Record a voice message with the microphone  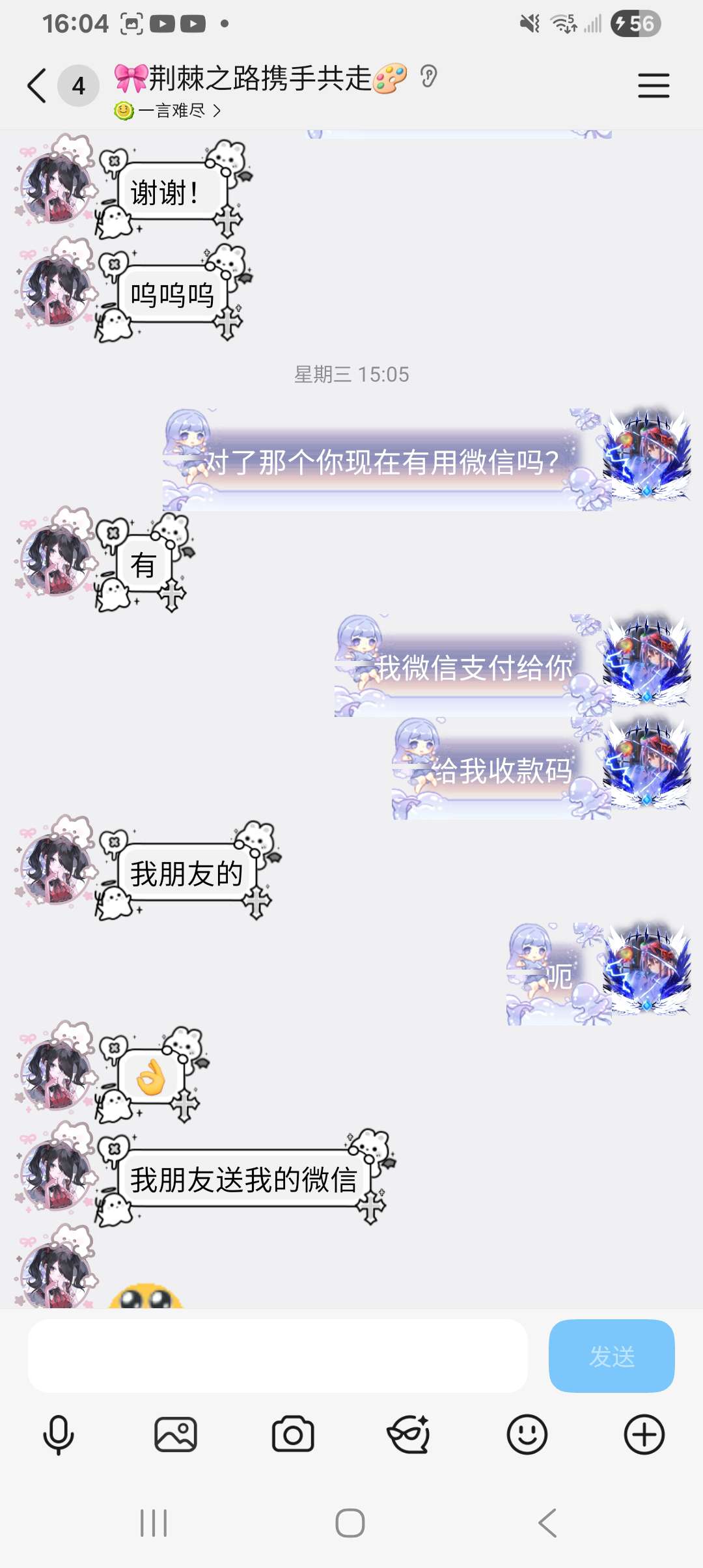click(x=59, y=1435)
